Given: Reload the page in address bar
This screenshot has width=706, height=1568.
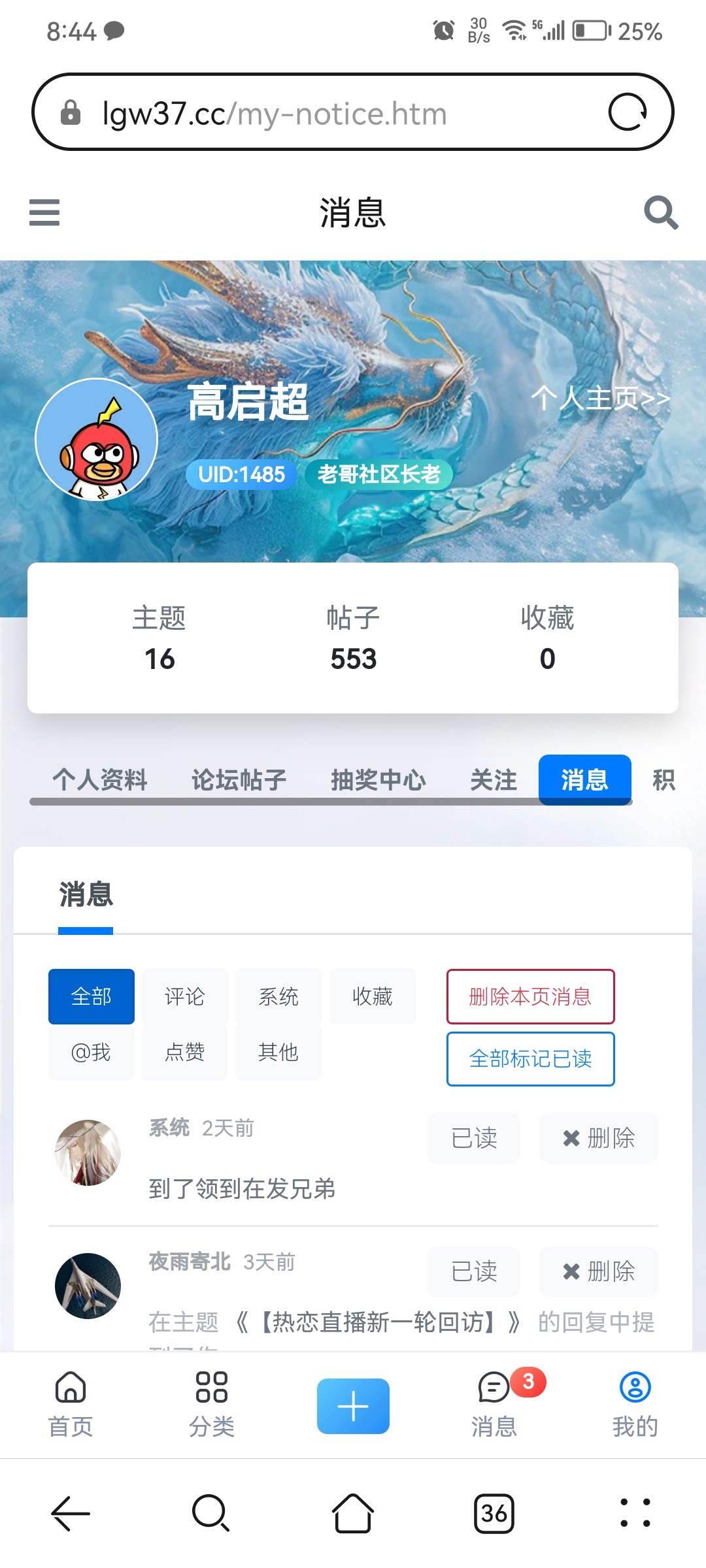Looking at the screenshot, I should coord(628,112).
